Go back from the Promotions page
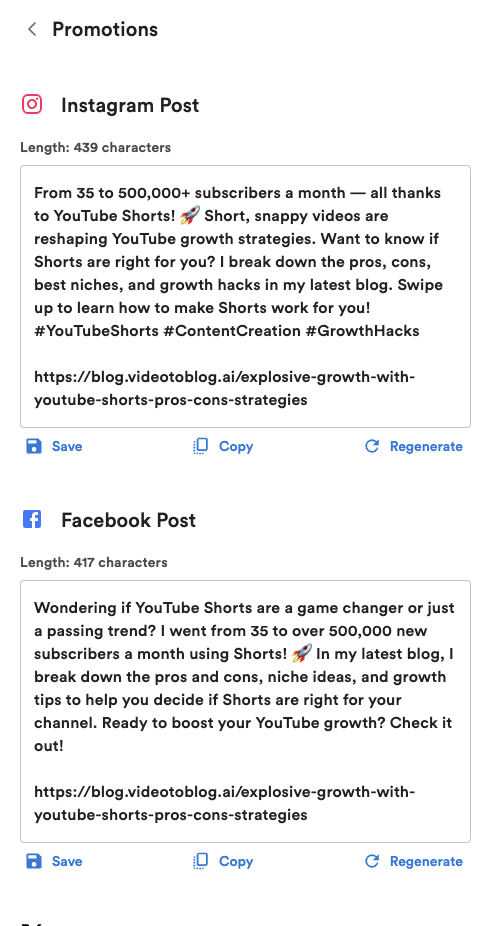This screenshot has height=926, width=488. click(x=32, y=29)
